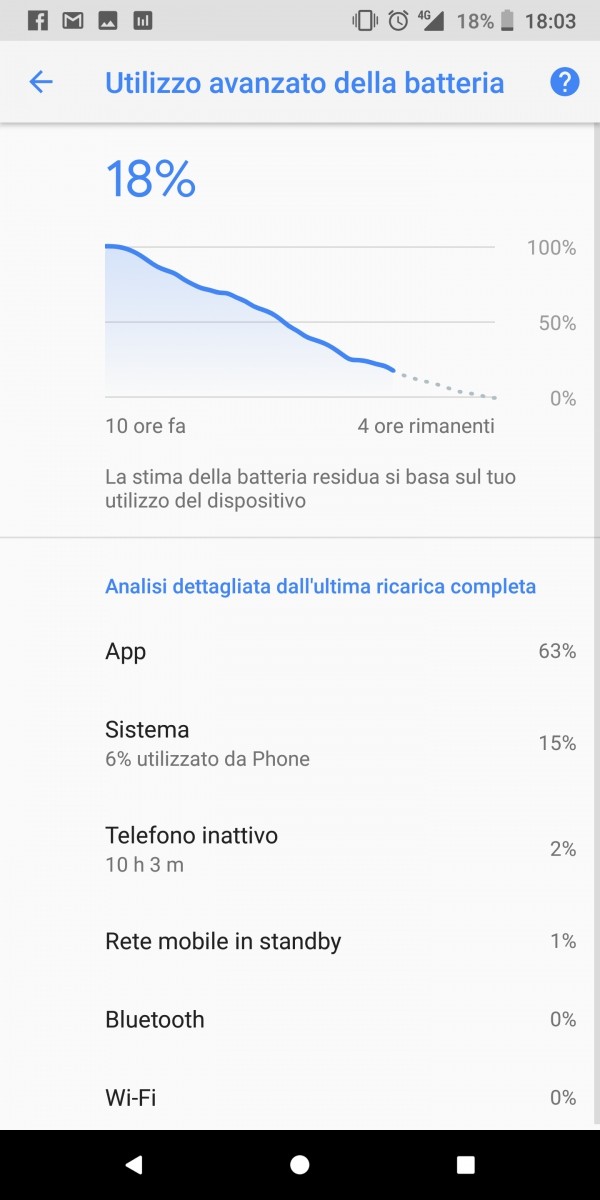Open the App battery usage row
Screen dimensions: 600x1200
300,652
